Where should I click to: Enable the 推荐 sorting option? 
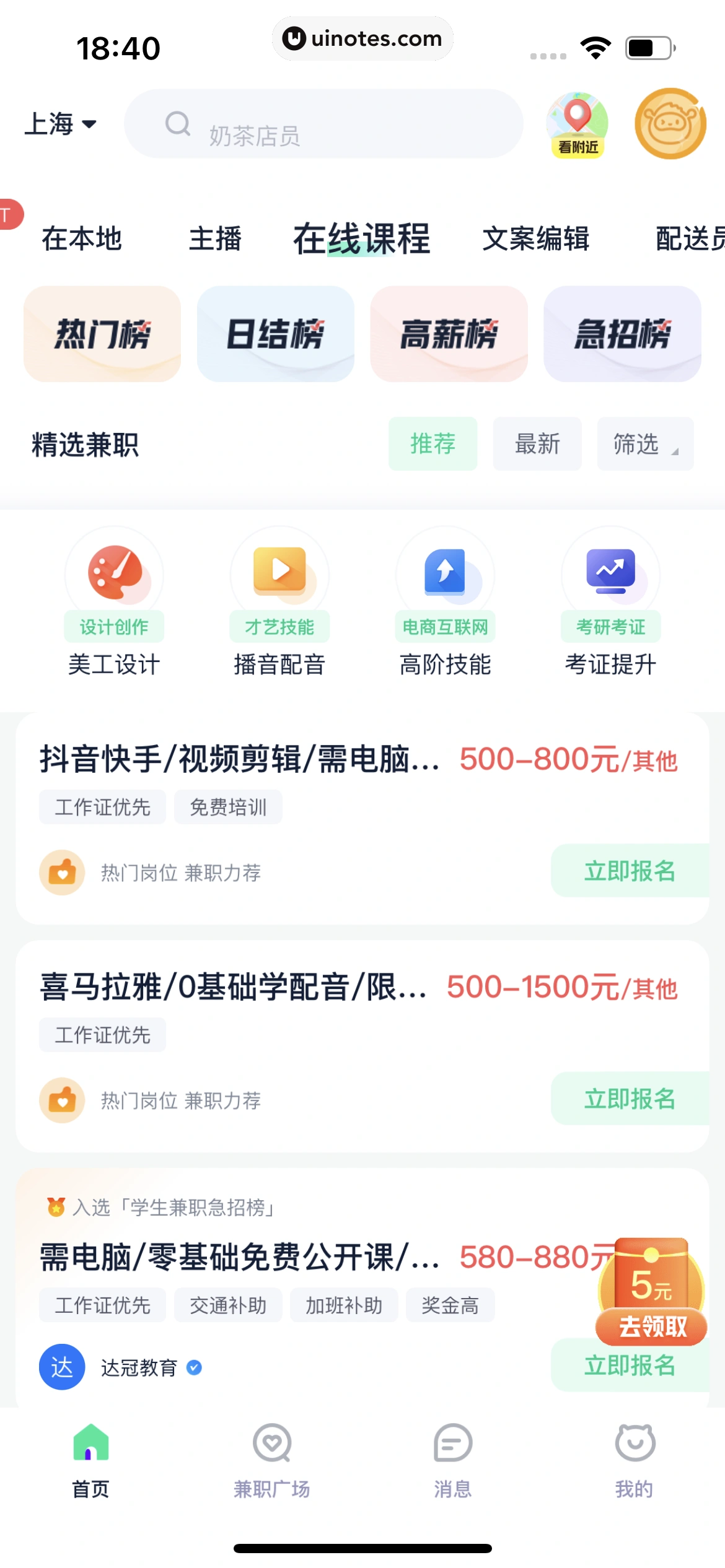coord(433,443)
